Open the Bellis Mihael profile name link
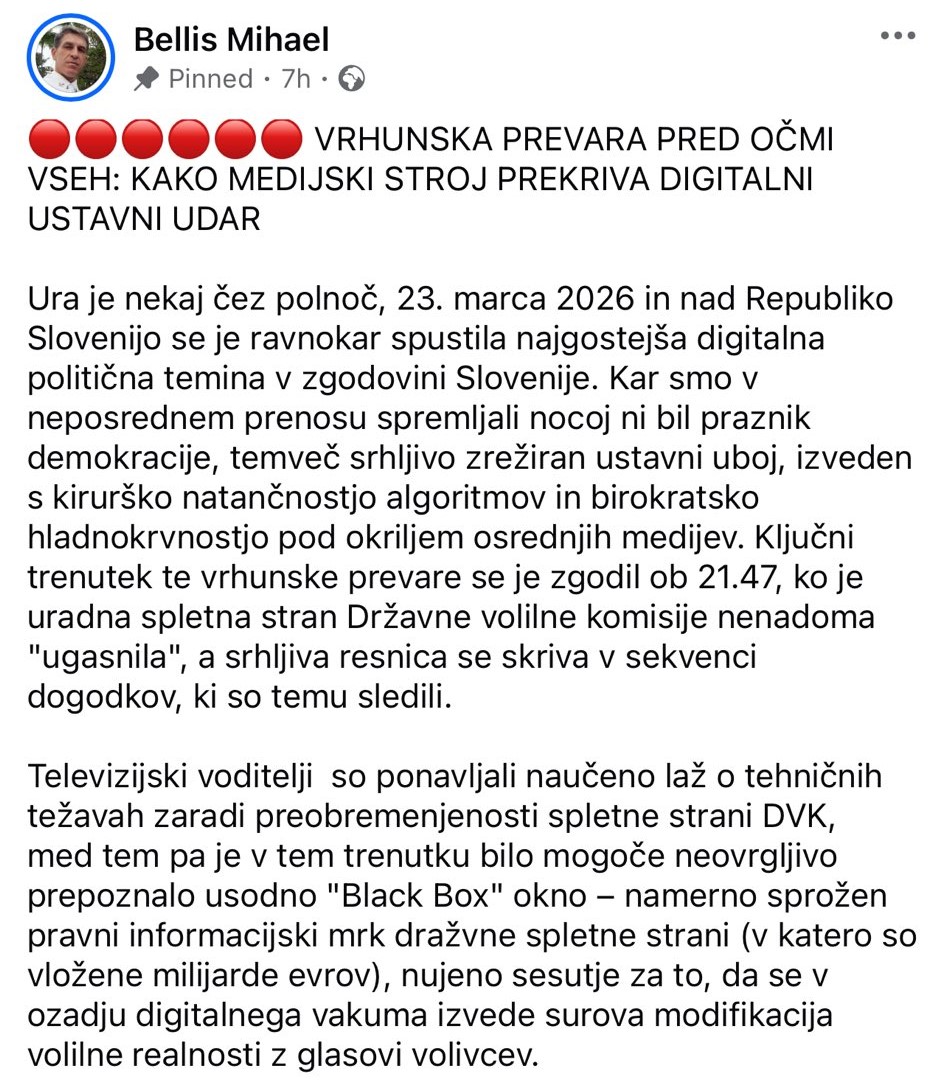Screen dimensions: 947x1081 tap(231, 39)
